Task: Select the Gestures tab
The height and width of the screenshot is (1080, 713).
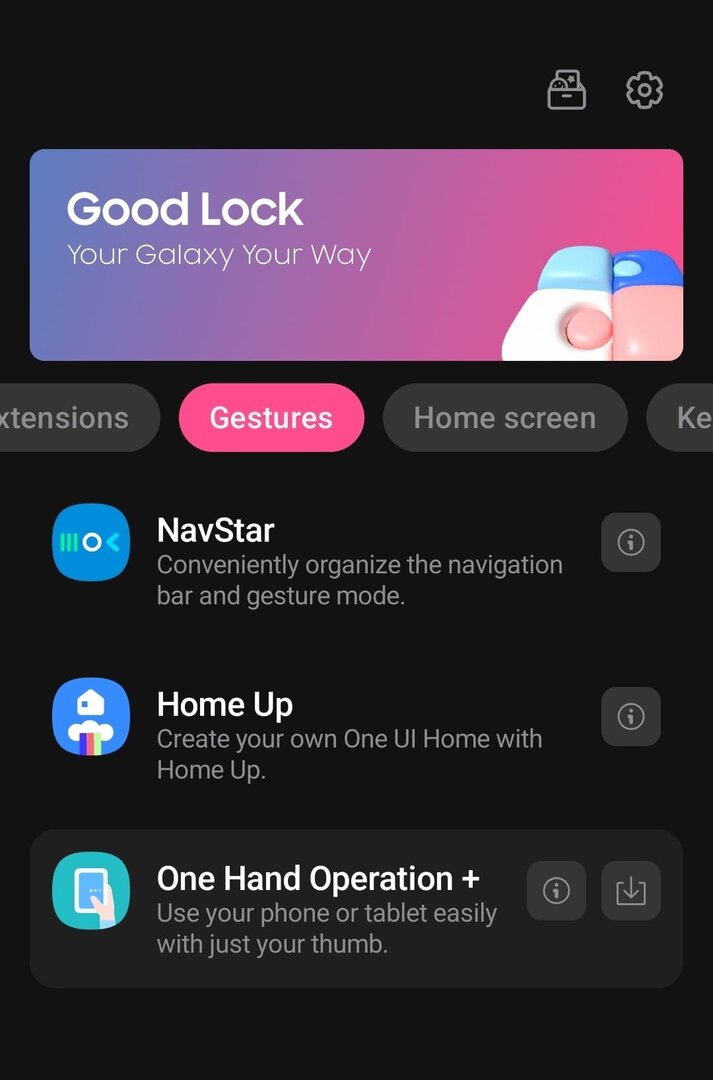Action: pos(271,418)
